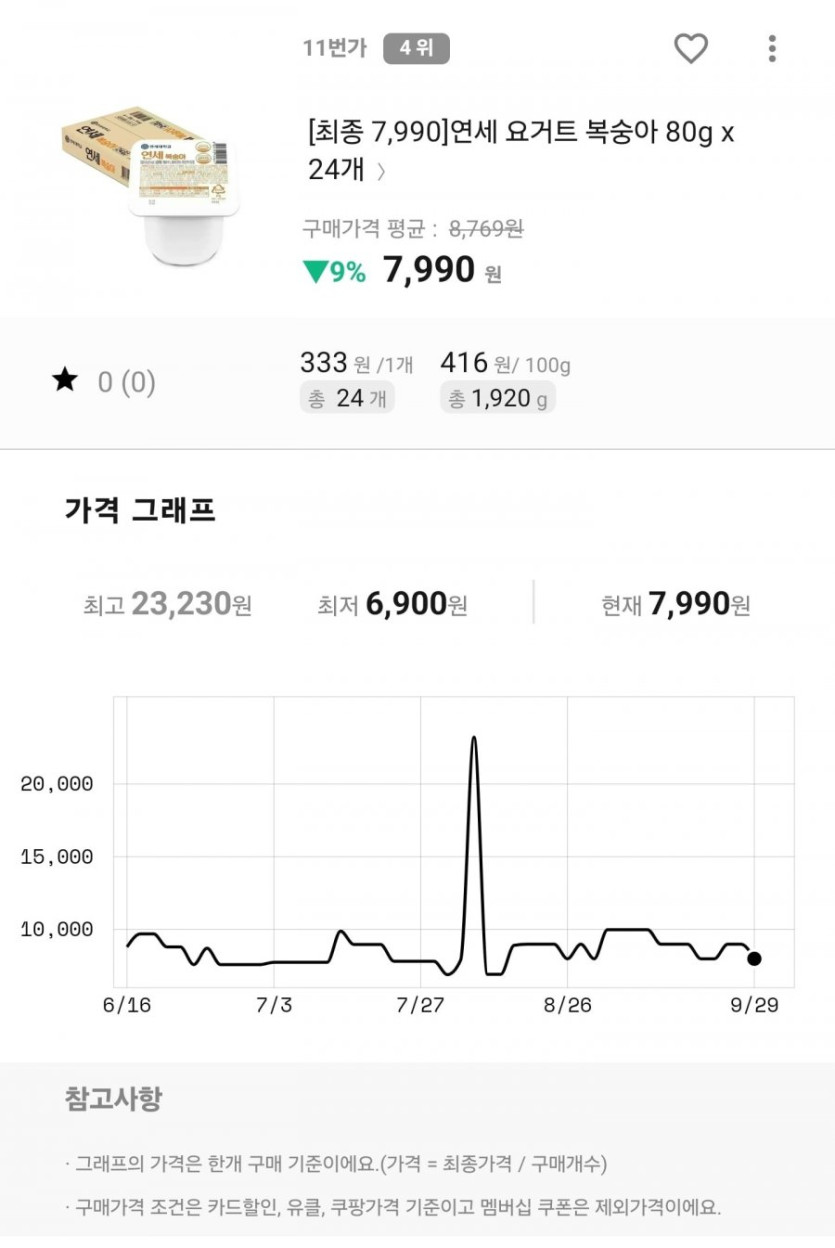
Task: Open the three-dot overflow menu
Action: [772, 48]
